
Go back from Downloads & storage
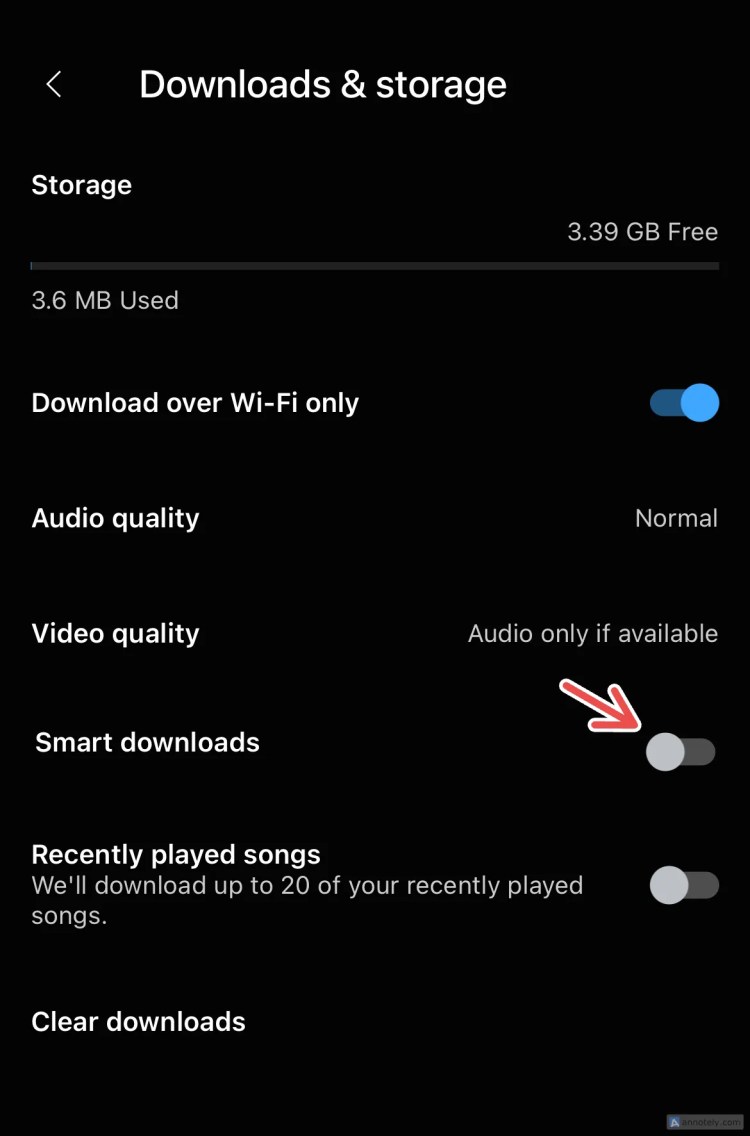click(x=55, y=85)
